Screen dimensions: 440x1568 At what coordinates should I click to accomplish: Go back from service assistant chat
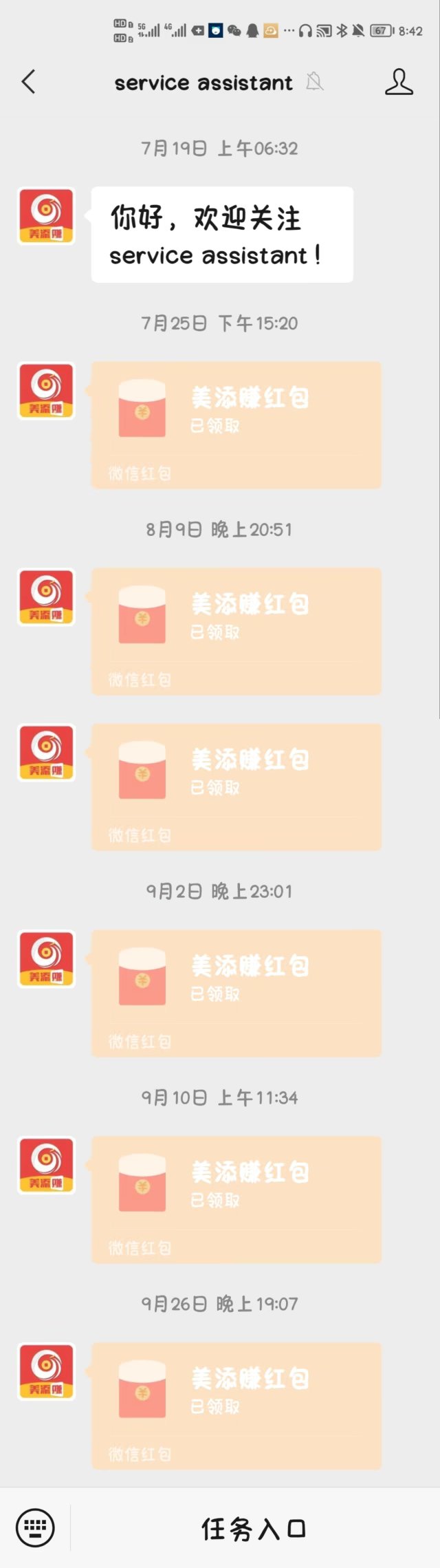click(x=28, y=82)
